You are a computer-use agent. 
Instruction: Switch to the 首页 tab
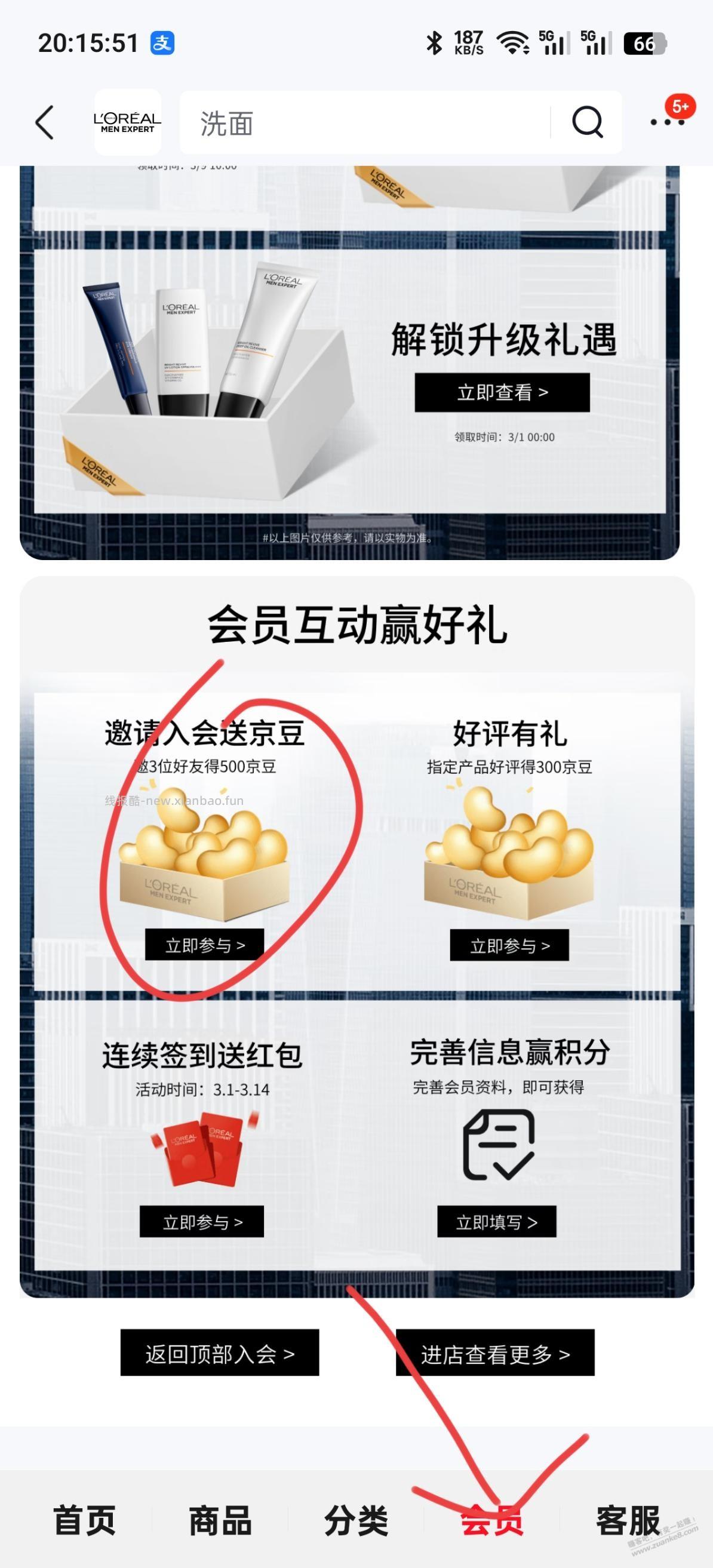(85, 1520)
